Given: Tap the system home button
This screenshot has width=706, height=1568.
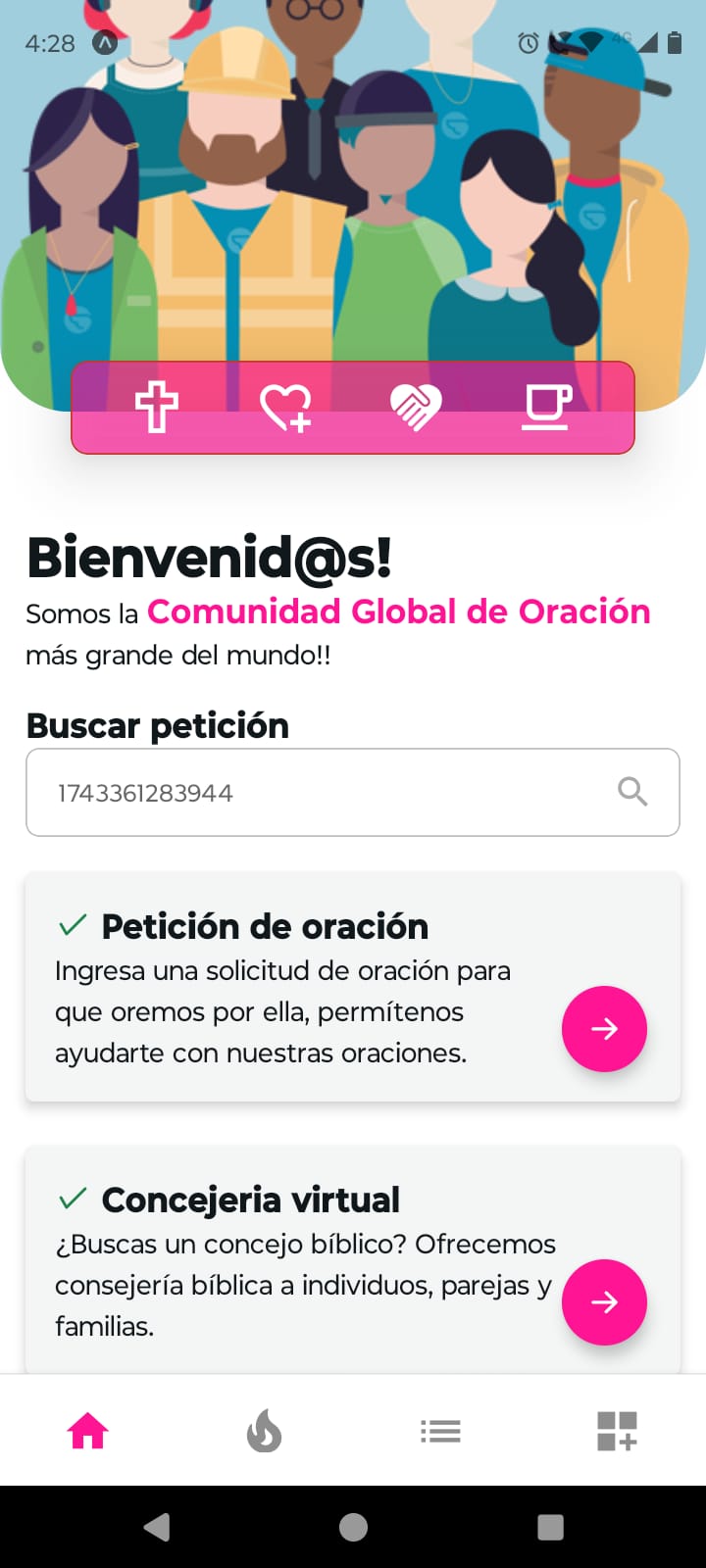Looking at the screenshot, I should [x=353, y=1527].
